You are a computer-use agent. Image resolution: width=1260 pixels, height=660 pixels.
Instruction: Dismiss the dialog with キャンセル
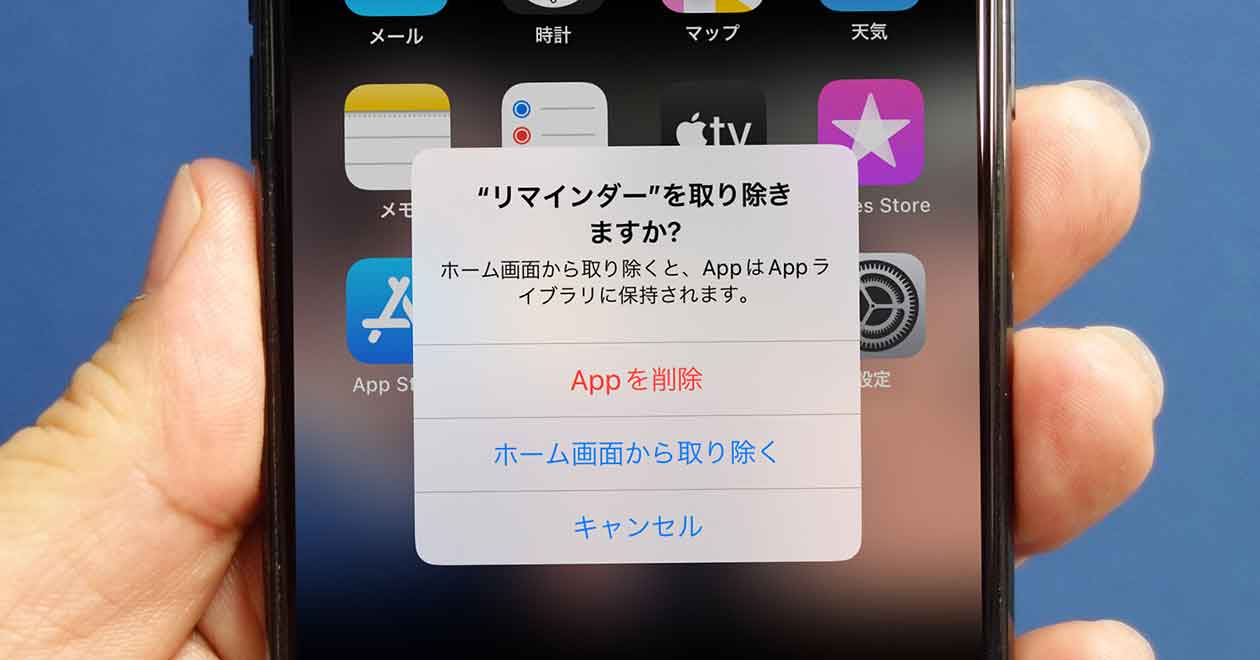click(637, 526)
